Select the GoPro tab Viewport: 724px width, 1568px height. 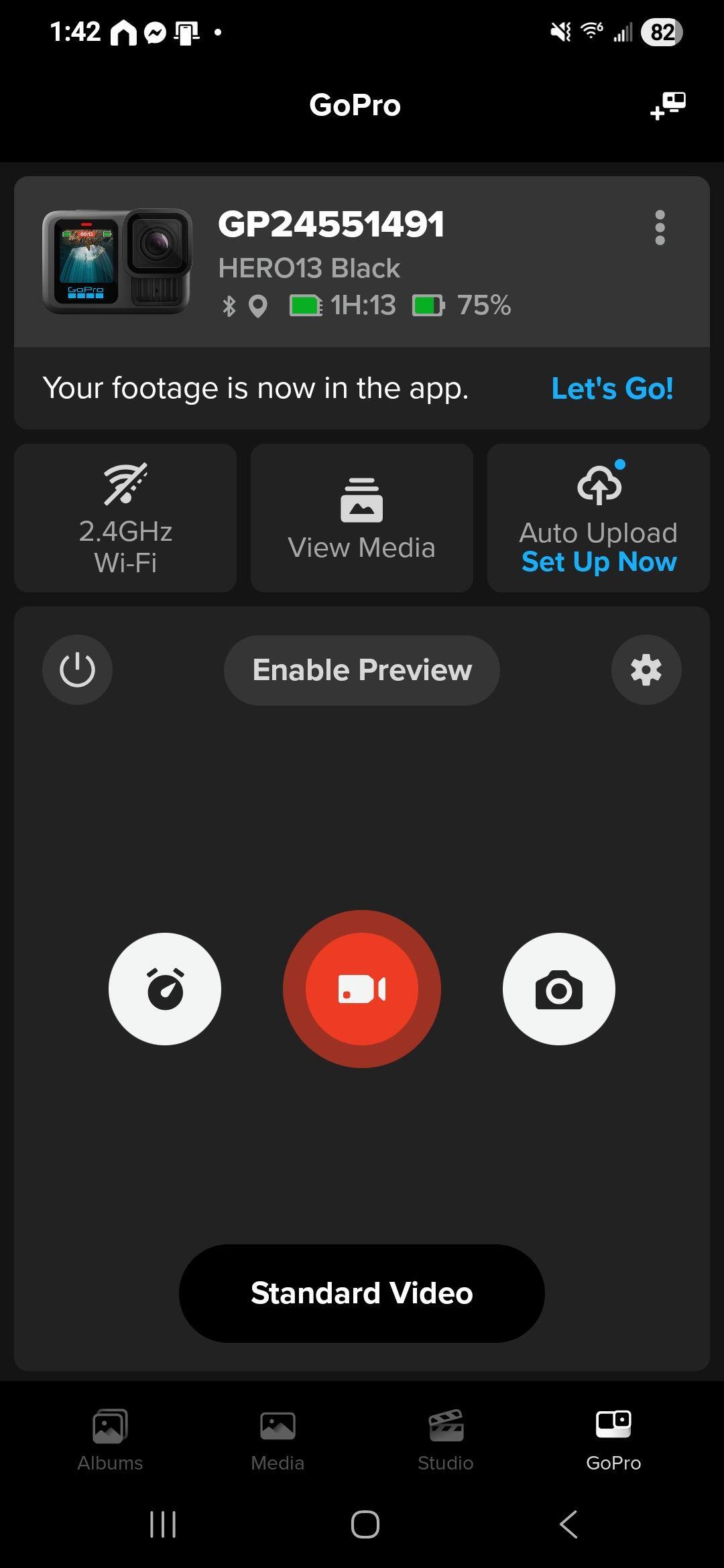tap(613, 1439)
